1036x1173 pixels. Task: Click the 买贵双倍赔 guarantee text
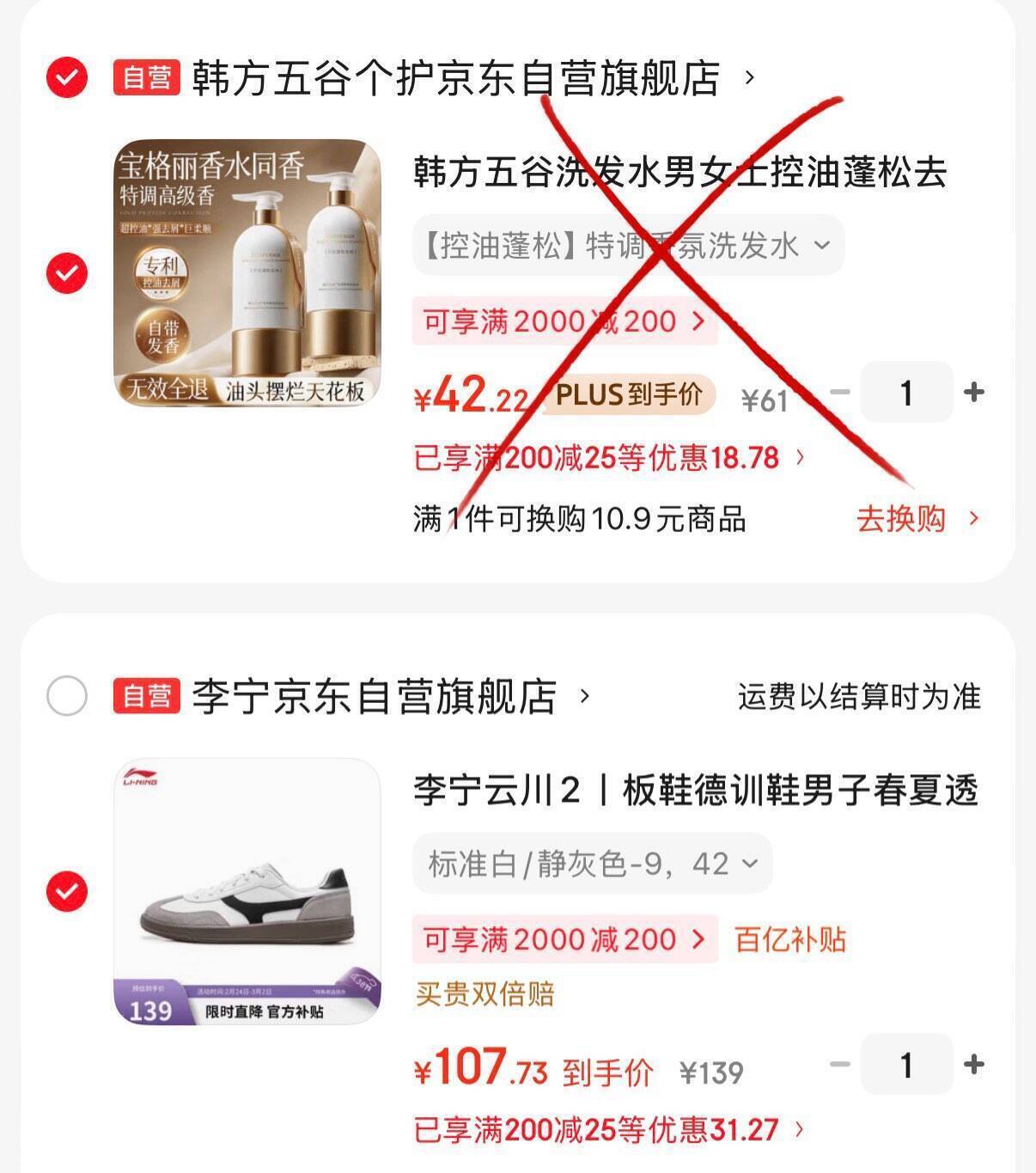(x=484, y=996)
